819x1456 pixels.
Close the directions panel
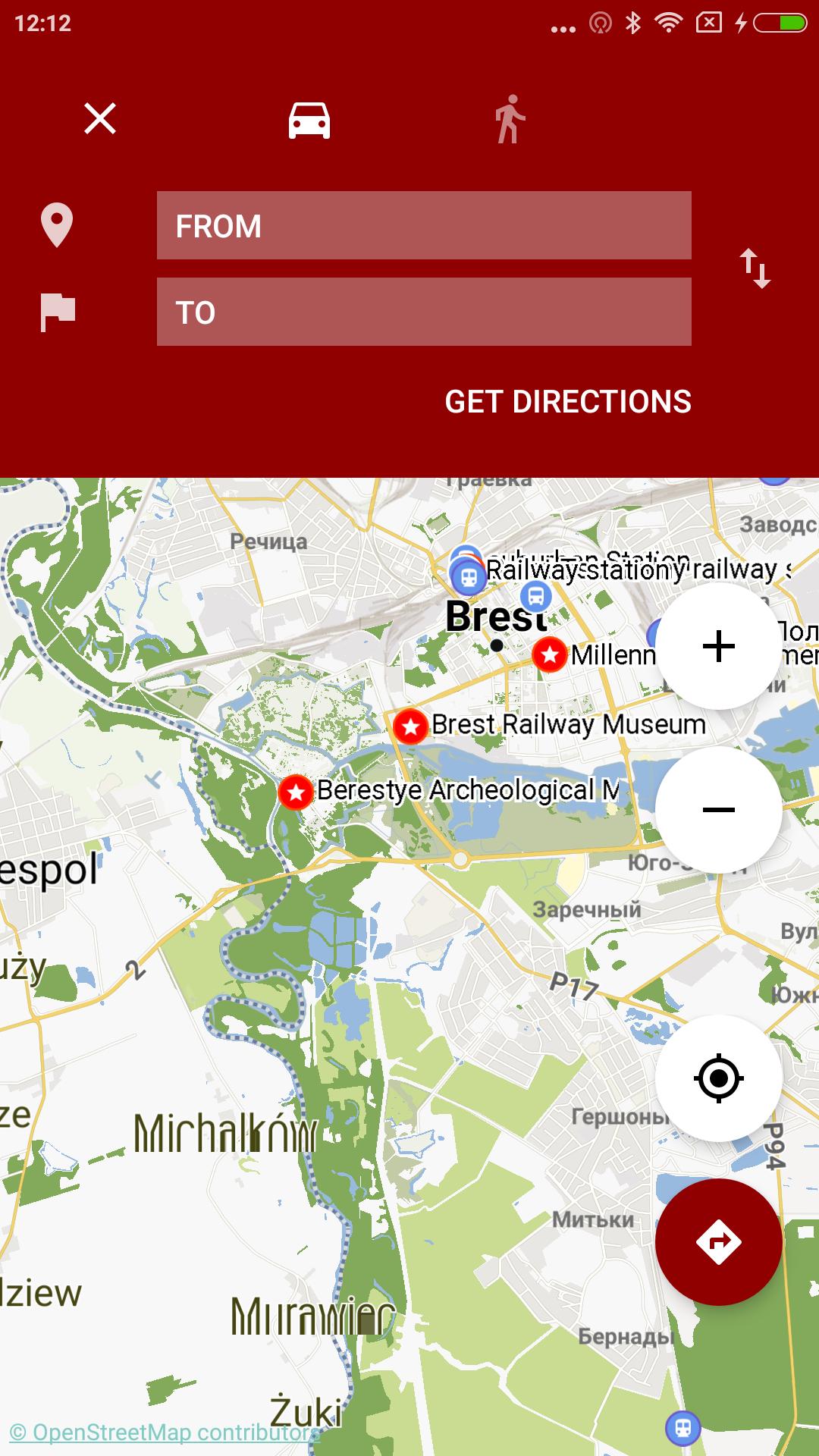100,119
